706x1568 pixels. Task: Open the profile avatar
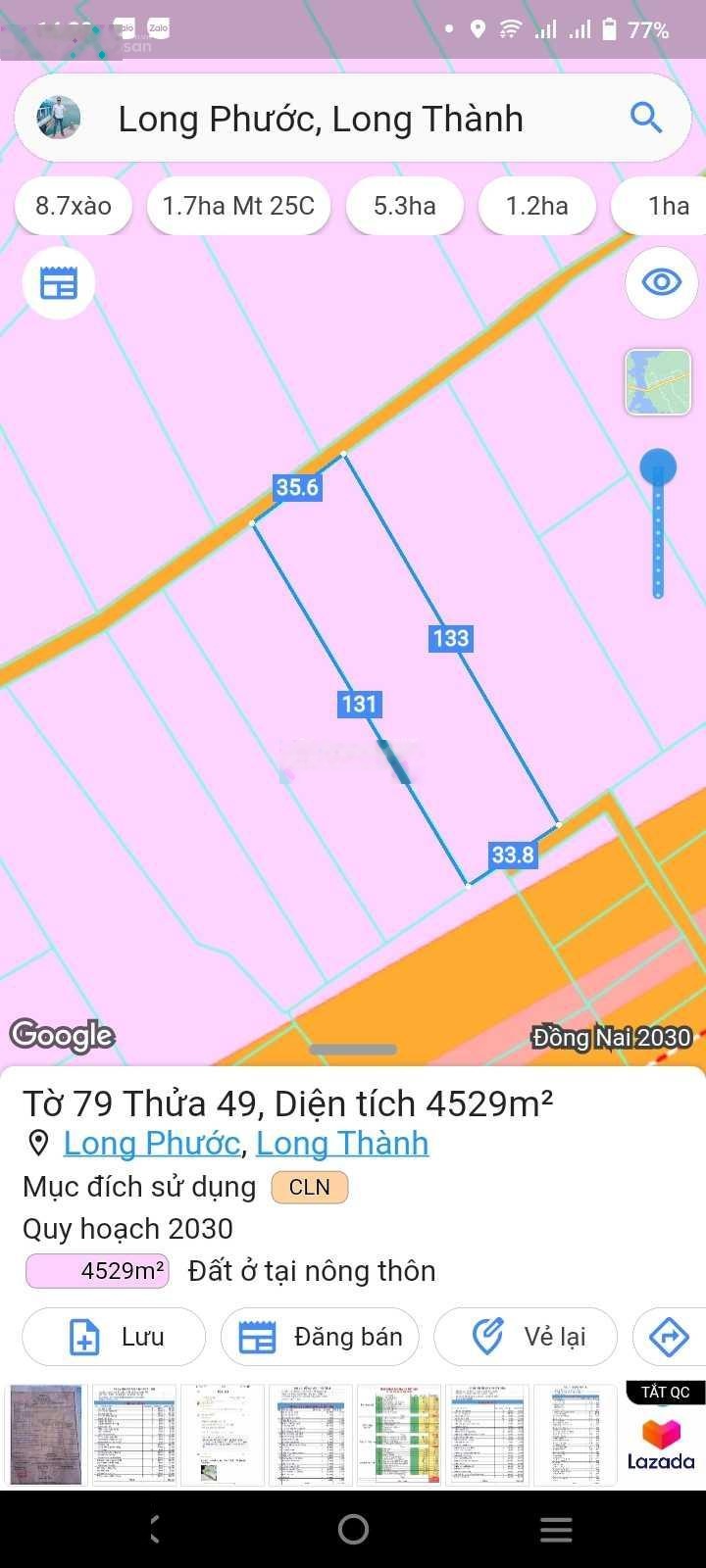[59, 118]
